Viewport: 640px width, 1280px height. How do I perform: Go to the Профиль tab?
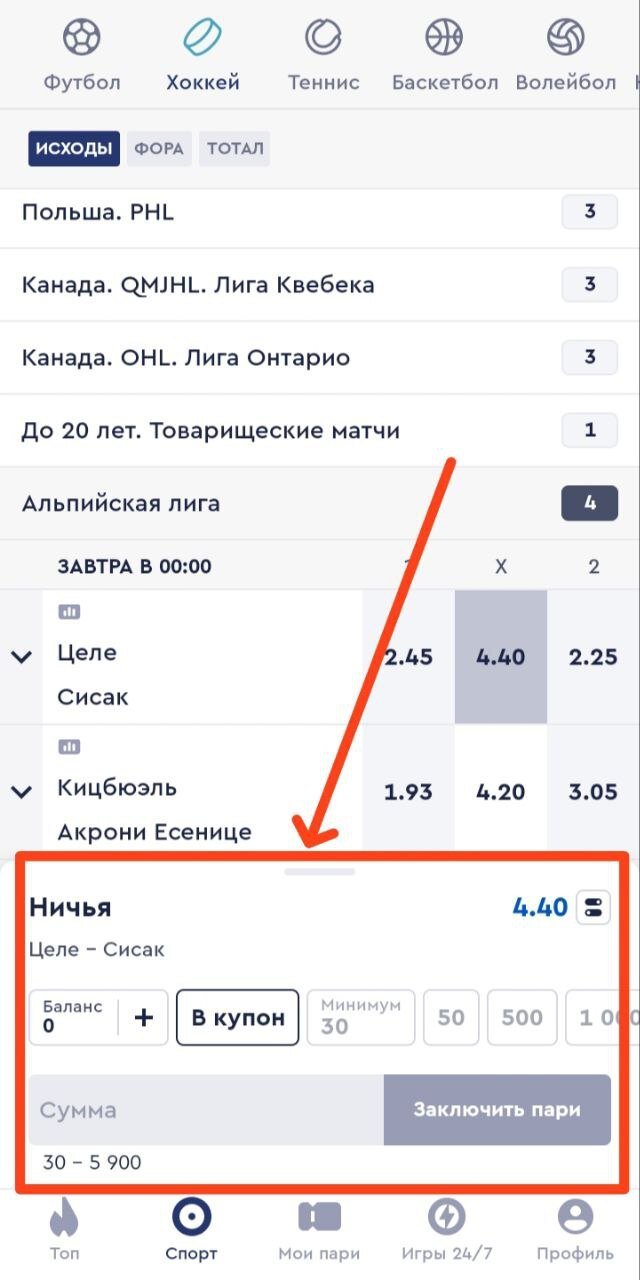[574, 1232]
